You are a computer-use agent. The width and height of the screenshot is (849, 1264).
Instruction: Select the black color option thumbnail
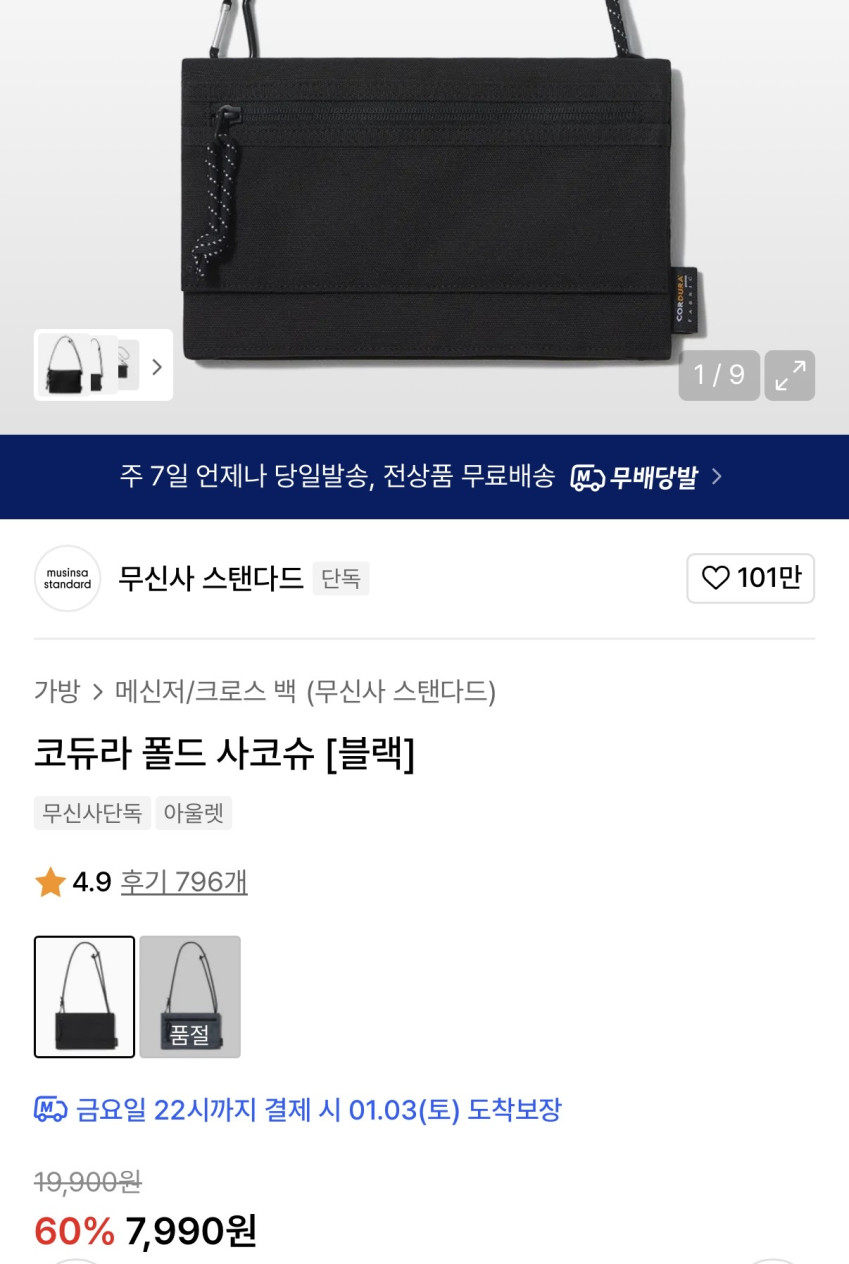point(84,997)
